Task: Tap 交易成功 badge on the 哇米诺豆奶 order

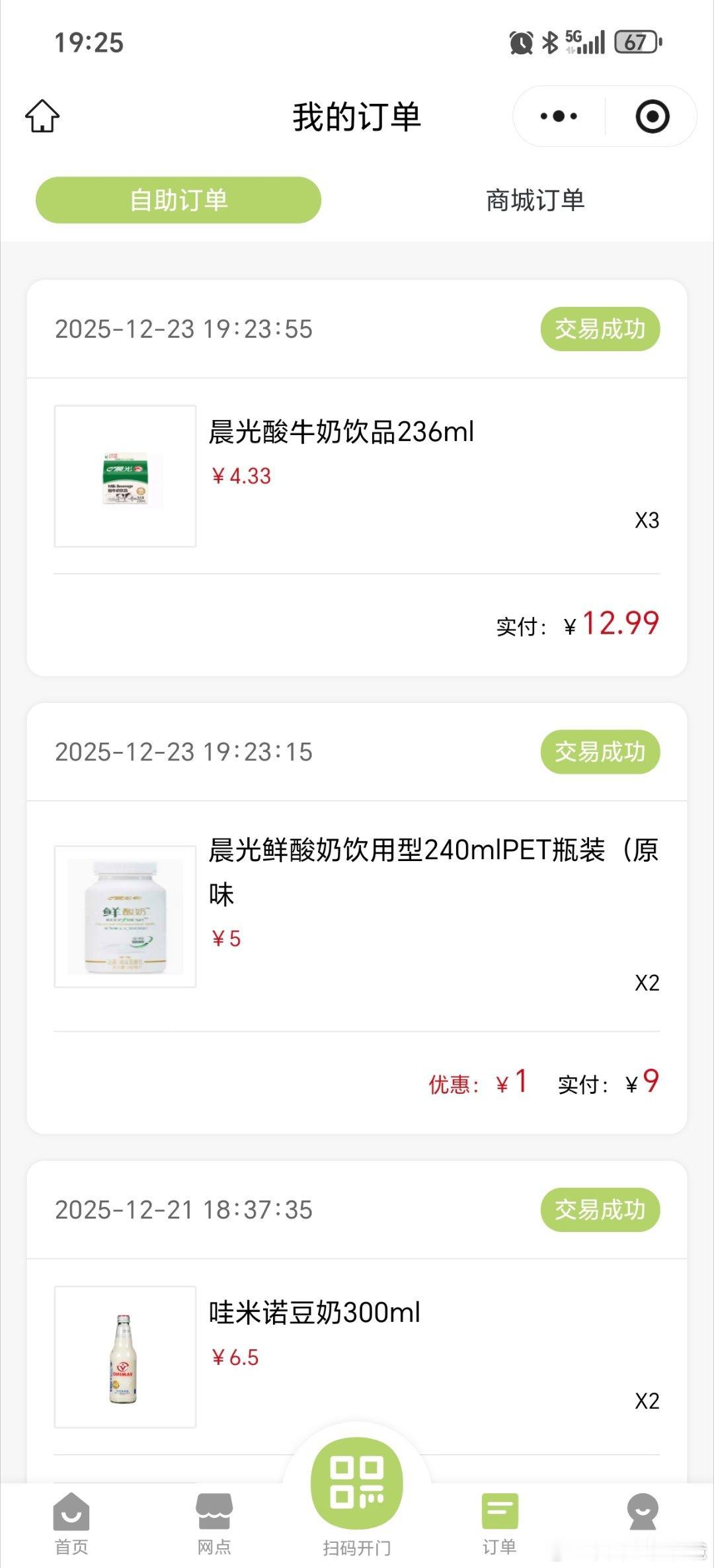Action: (x=599, y=1211)
